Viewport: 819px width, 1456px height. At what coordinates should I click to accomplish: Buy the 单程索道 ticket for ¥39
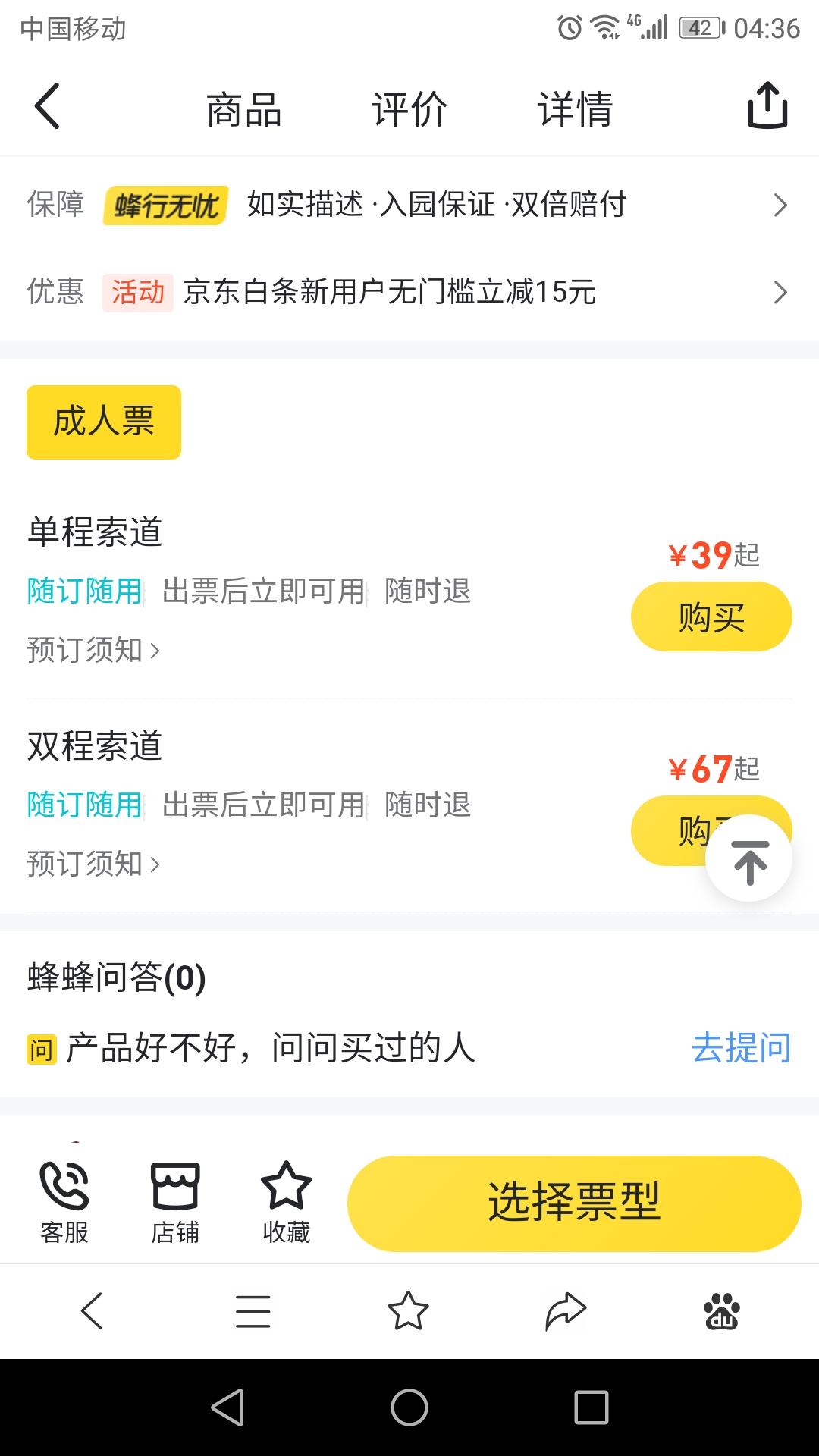(711, 617)
